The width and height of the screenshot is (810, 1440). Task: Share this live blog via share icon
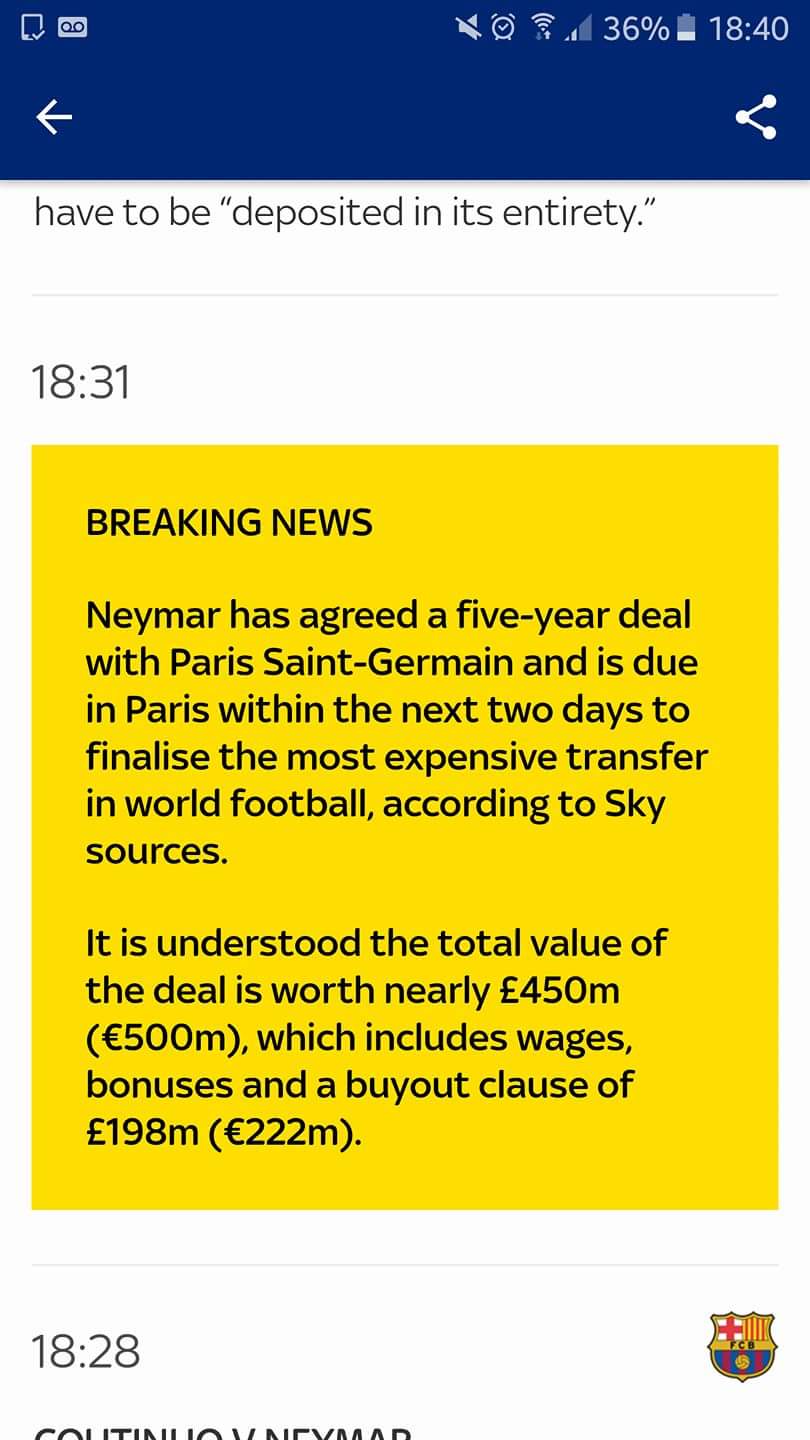756,117
